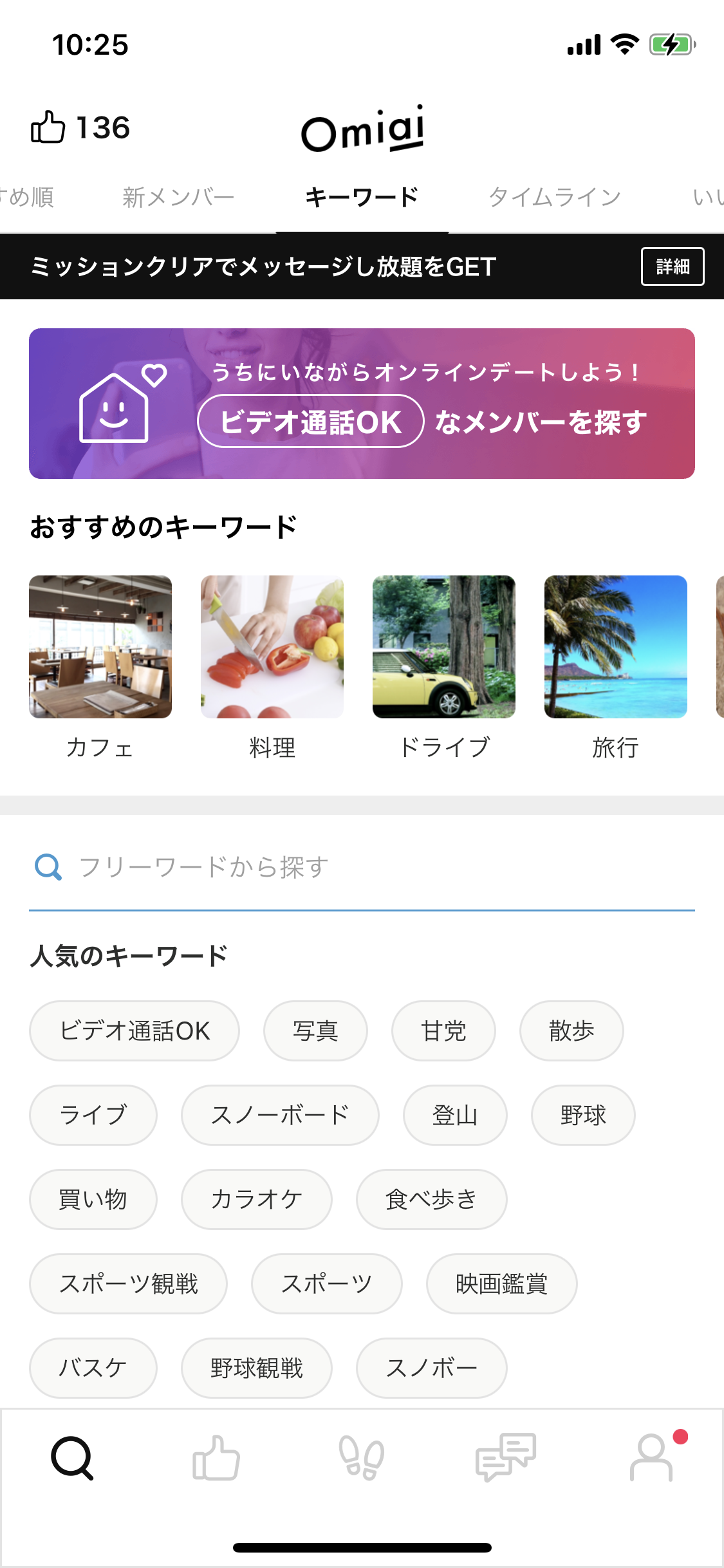This screenshot has width=724, height=1568.
Task: Switch to the タイムライン tab
Action: tap(555, 197)
